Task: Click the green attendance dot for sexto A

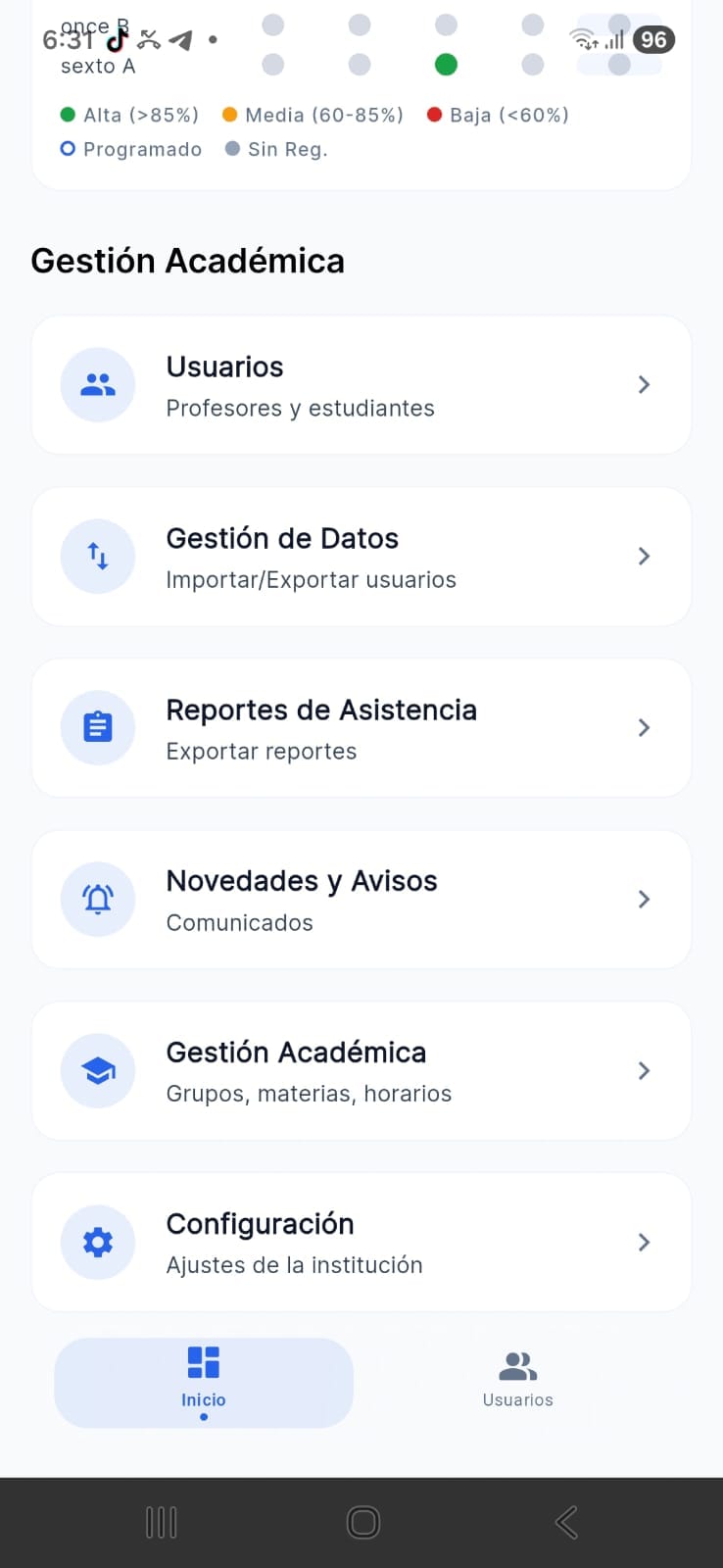Action: (446, 65)
